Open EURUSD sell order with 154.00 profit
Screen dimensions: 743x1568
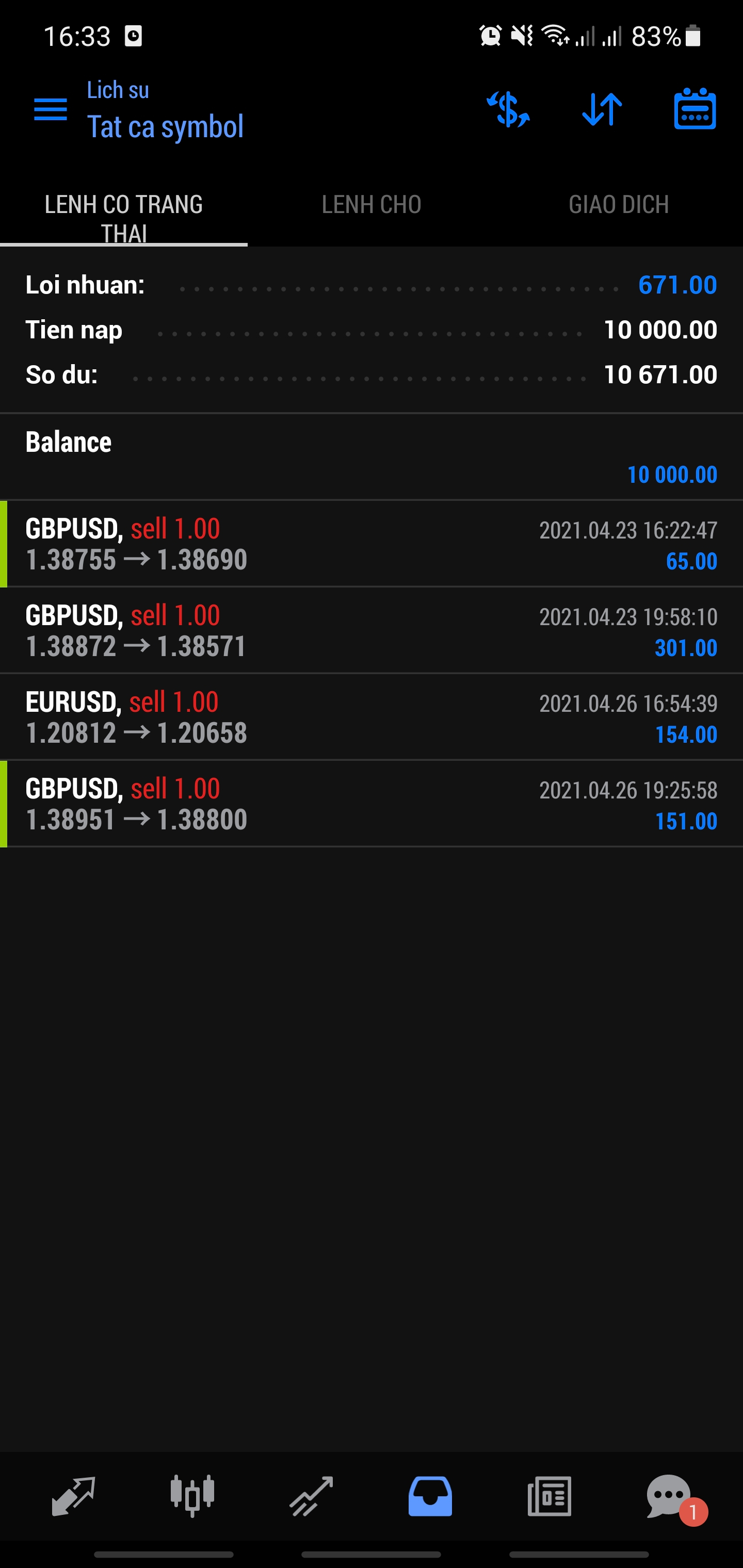(x=372, y=717)
